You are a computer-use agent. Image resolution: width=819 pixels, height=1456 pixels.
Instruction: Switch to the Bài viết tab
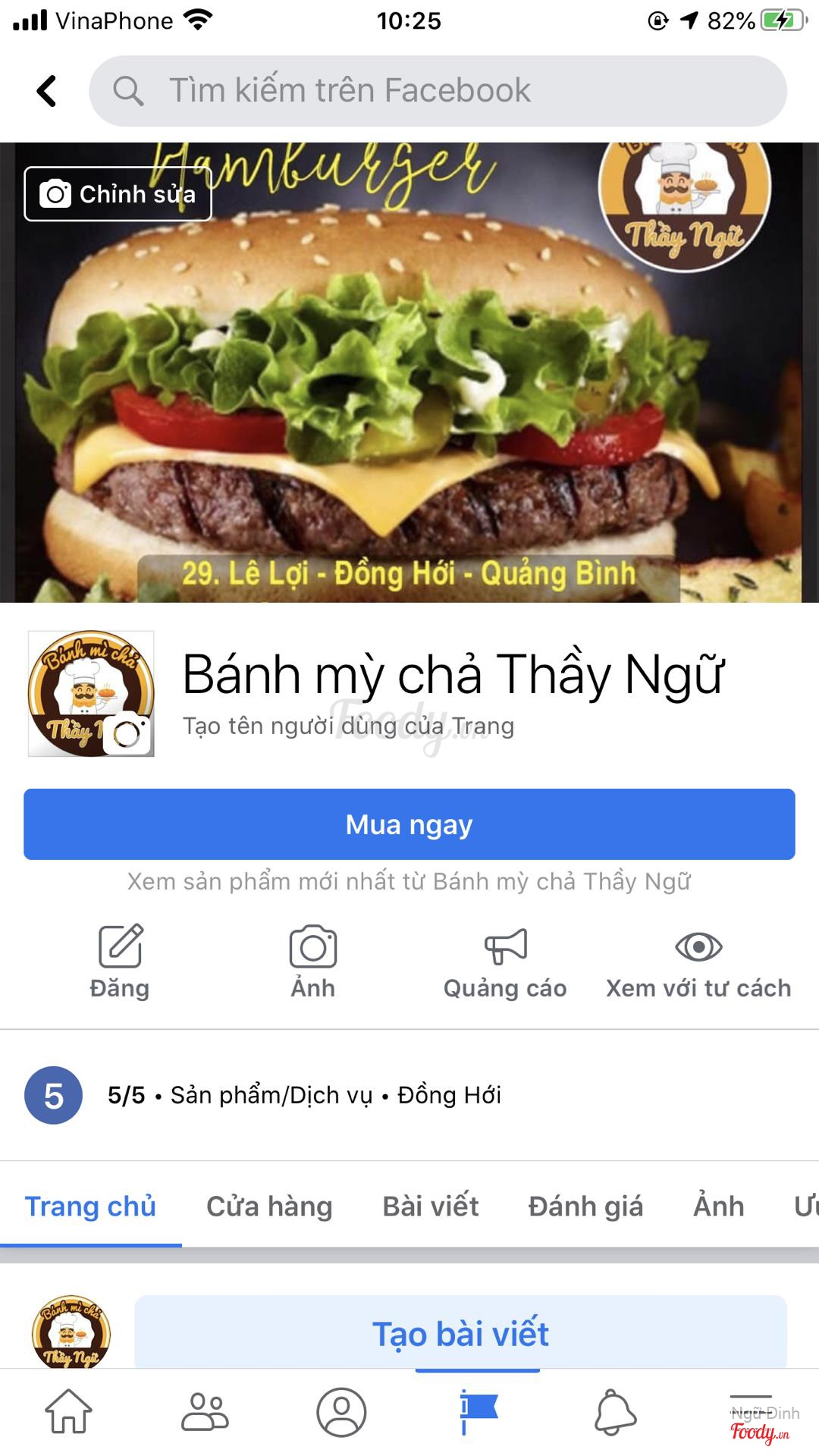point(431,1207)
